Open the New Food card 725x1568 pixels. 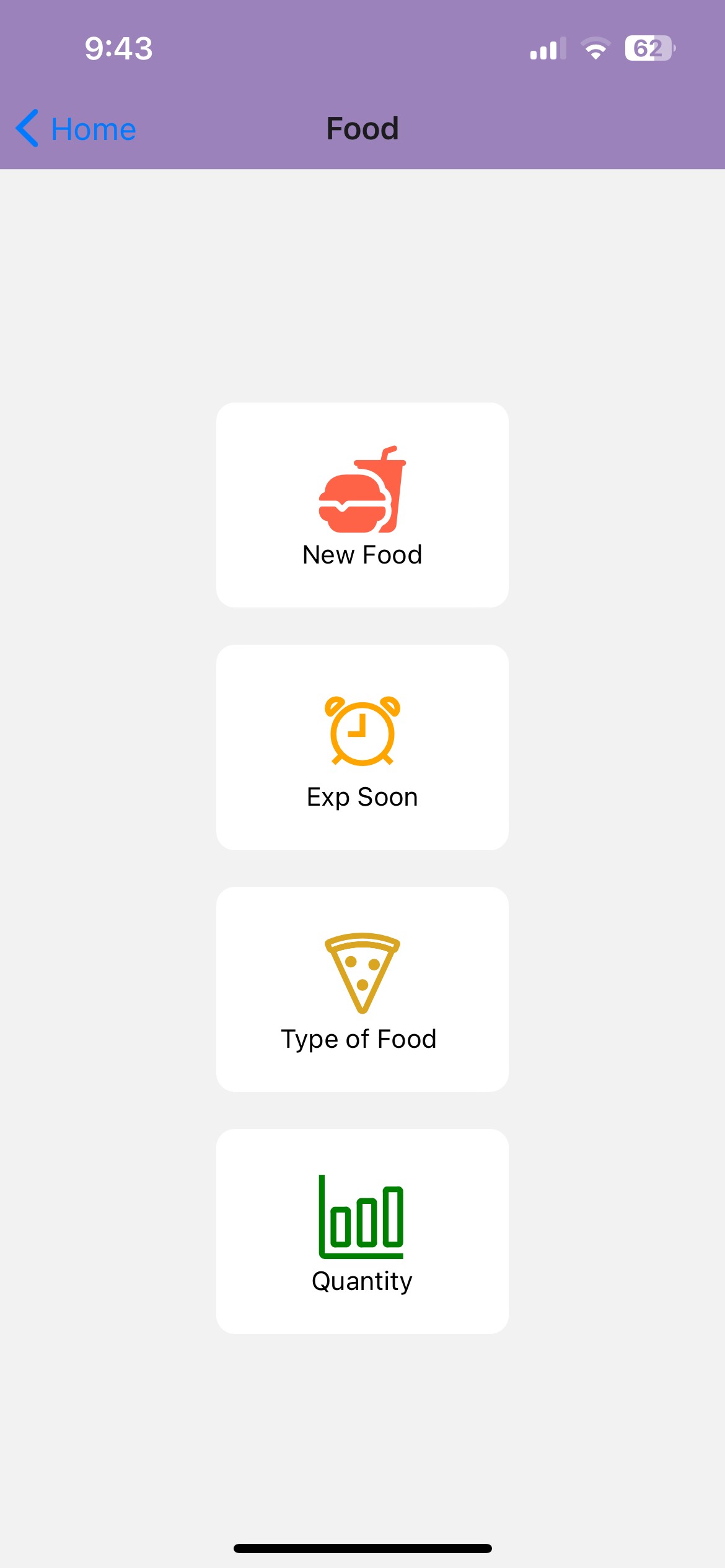[x=362, y=505]
